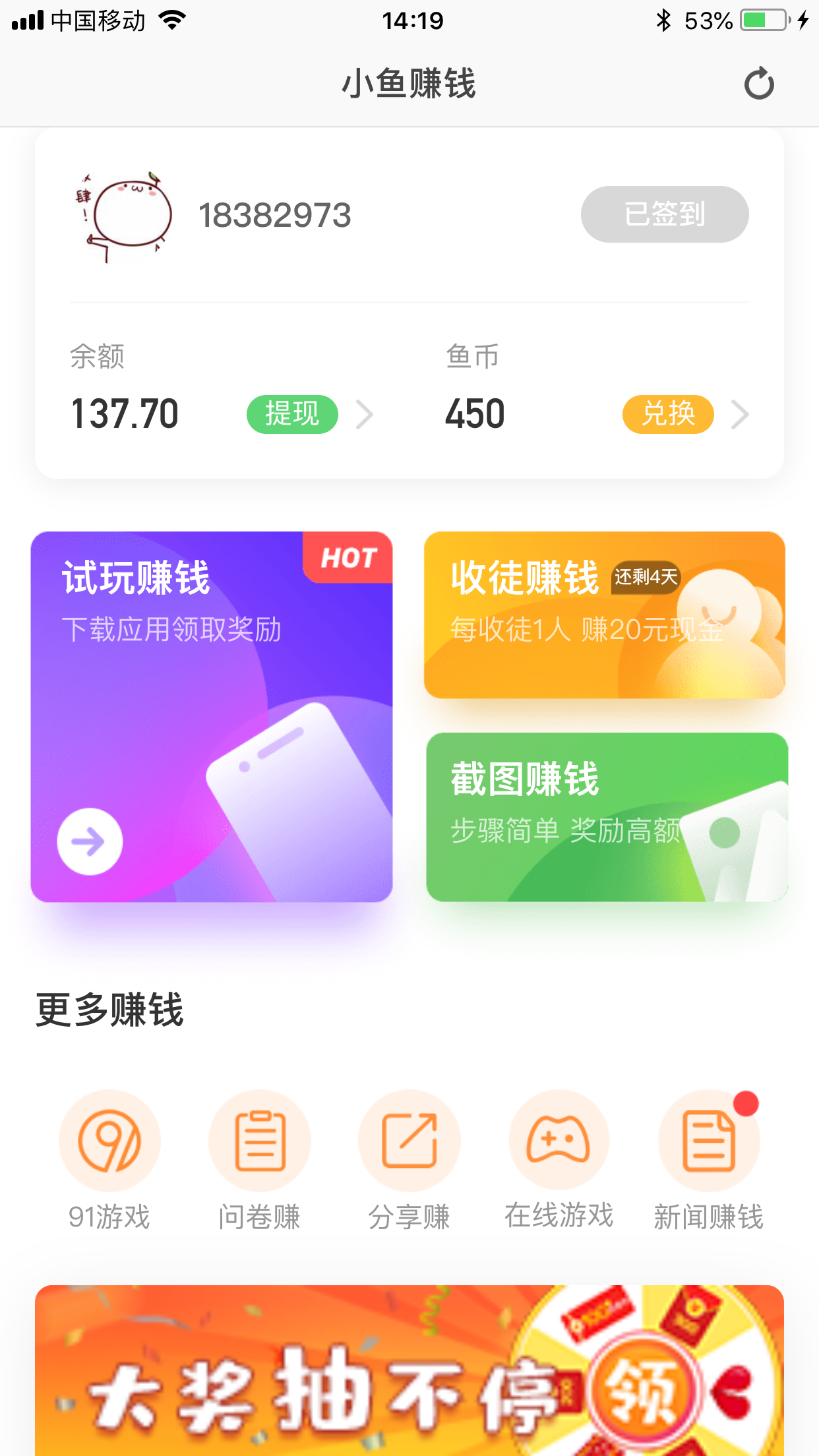This screenshot has width=819, height=1456.
Task: Expand 鱼币 details via right chevron
Action: click(741, 414)
